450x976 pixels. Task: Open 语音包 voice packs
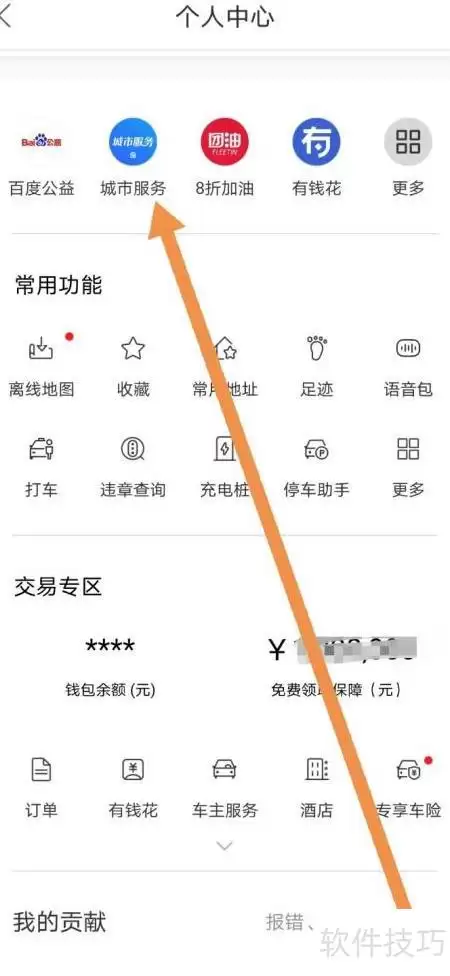(408, 367)
